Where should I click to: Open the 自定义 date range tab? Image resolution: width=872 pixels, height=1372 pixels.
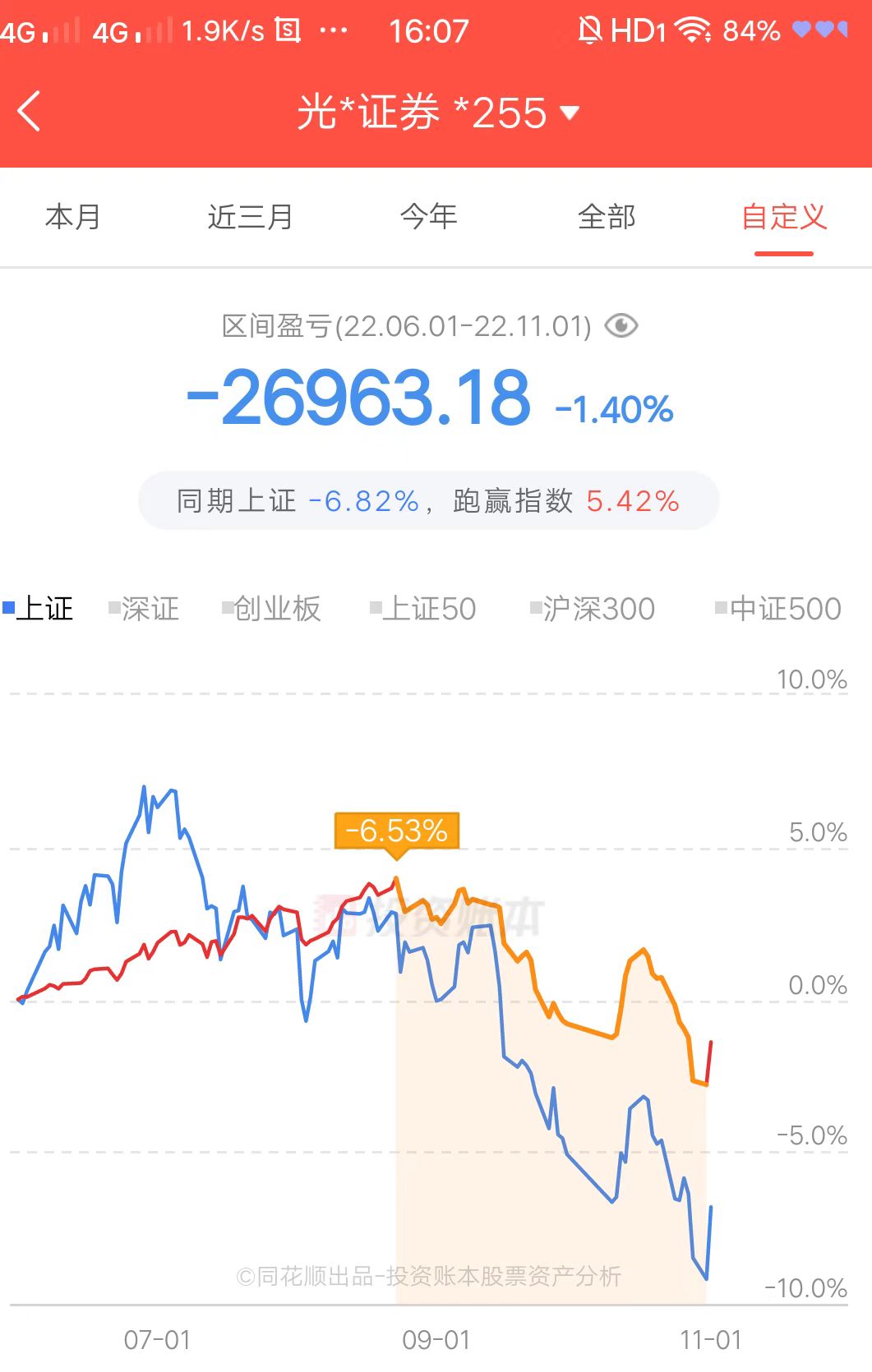point(783,217)
